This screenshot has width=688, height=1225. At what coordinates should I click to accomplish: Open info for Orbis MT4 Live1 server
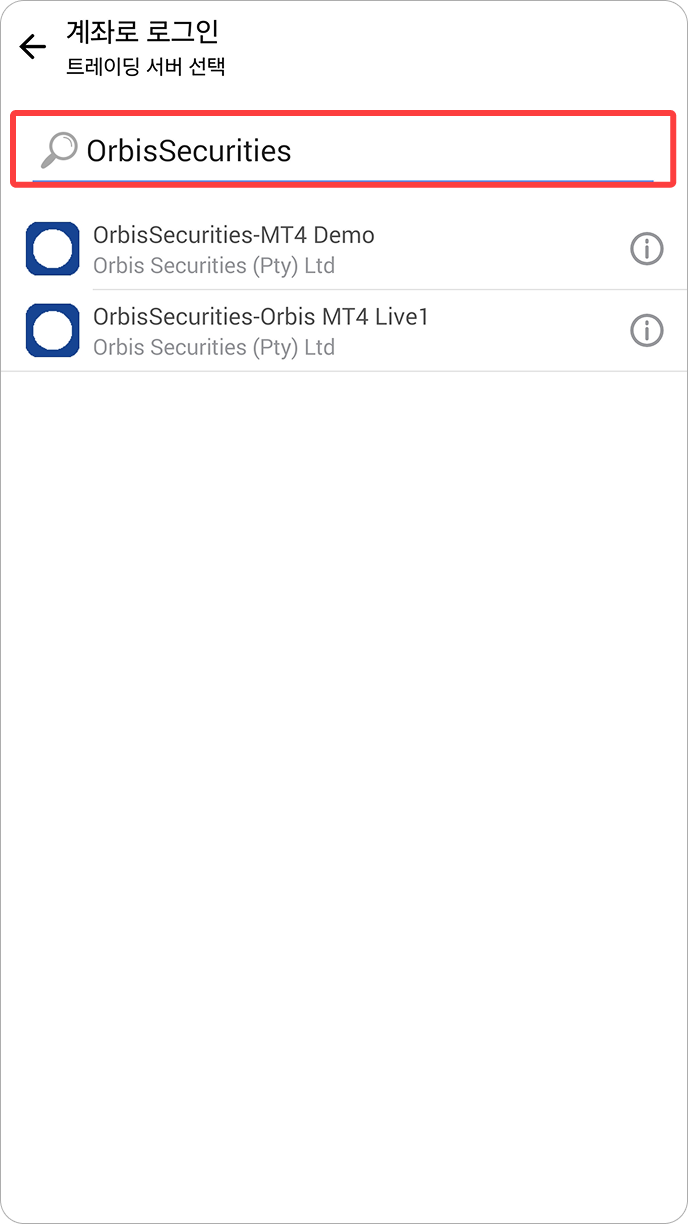[x=646, y=330]
